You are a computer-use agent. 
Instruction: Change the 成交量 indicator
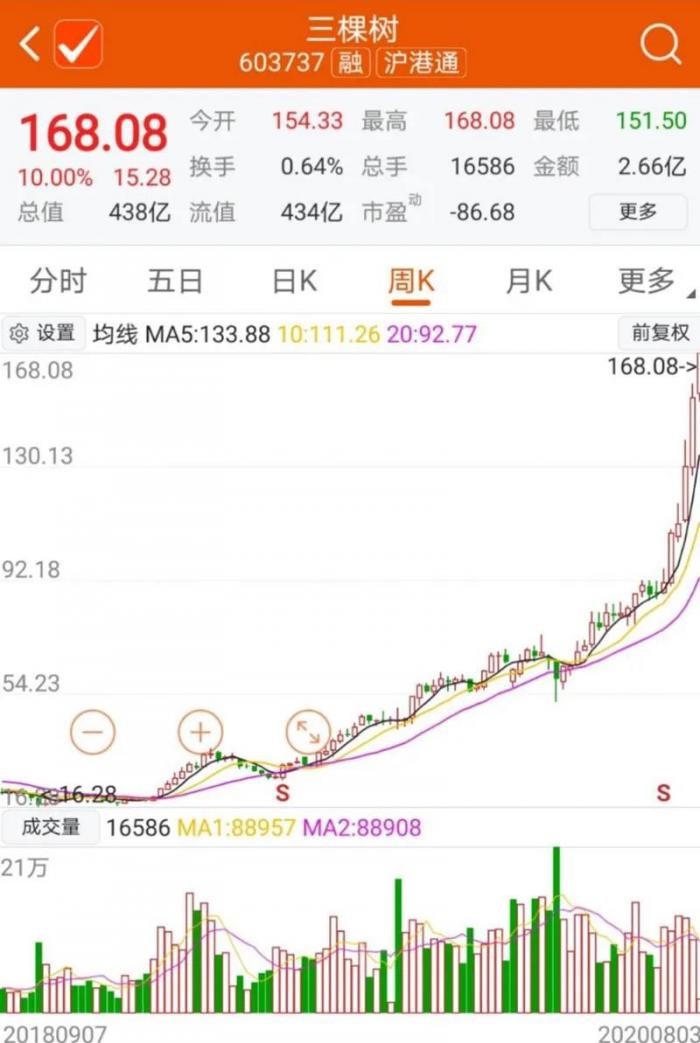(x=50, y=827)
